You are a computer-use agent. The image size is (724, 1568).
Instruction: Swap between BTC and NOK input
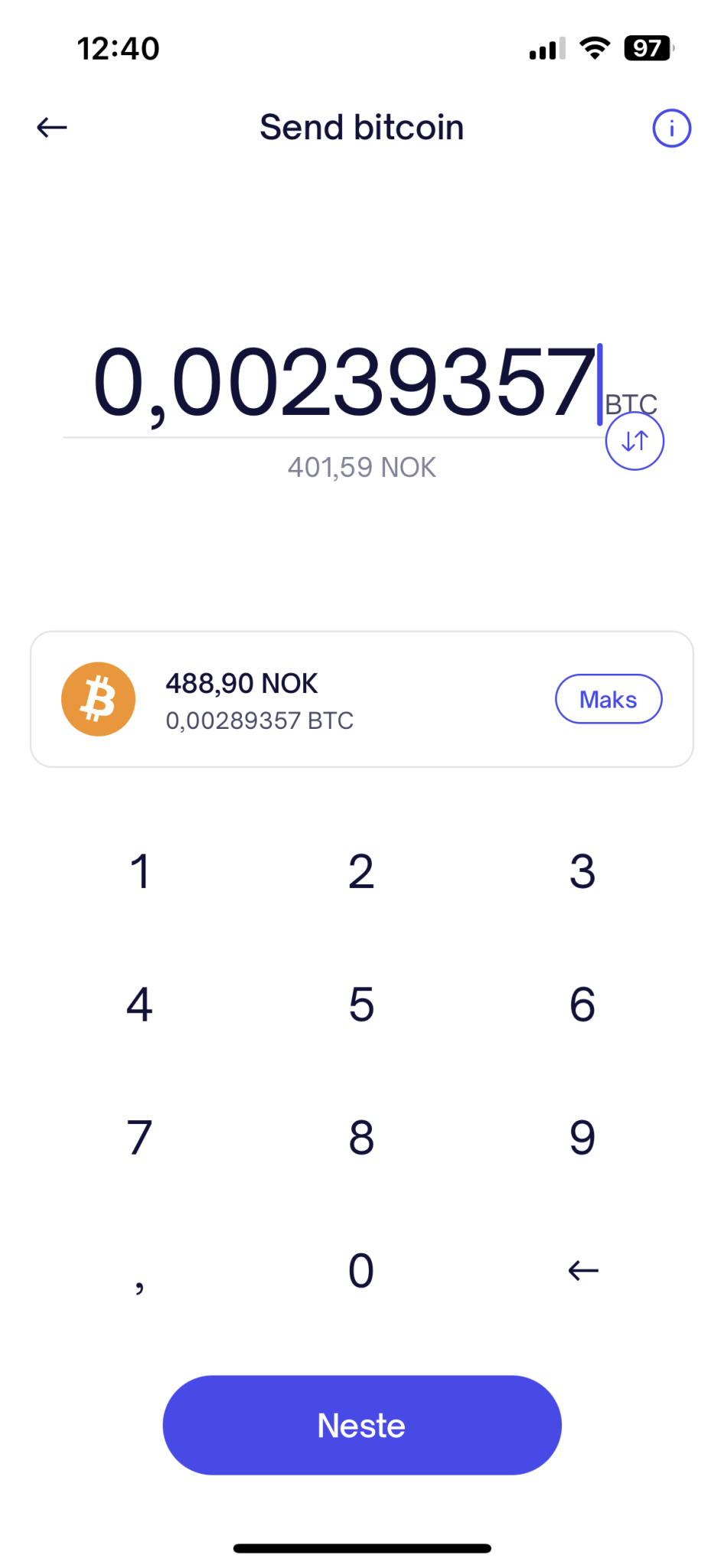click(x=634, y=441)
